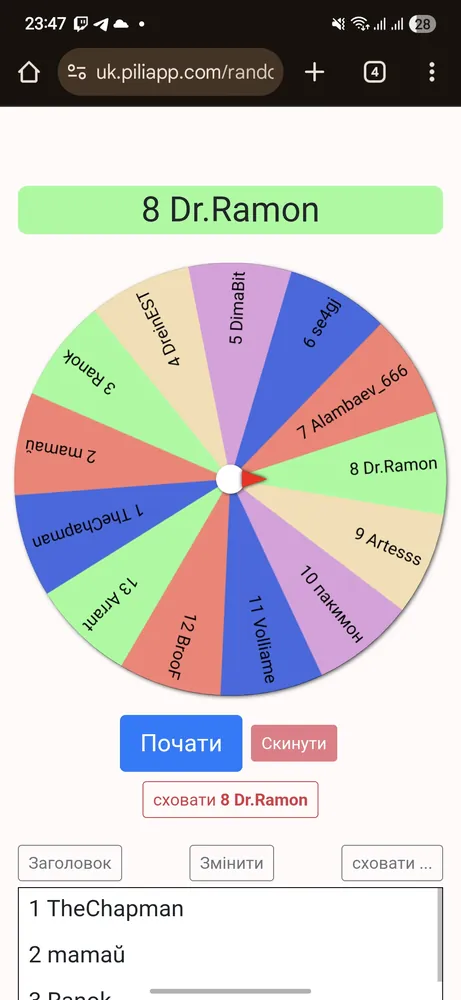Tap the blue Почати button
The image size is (461, 1000).
pyautogui.click(x=181, y=743)
